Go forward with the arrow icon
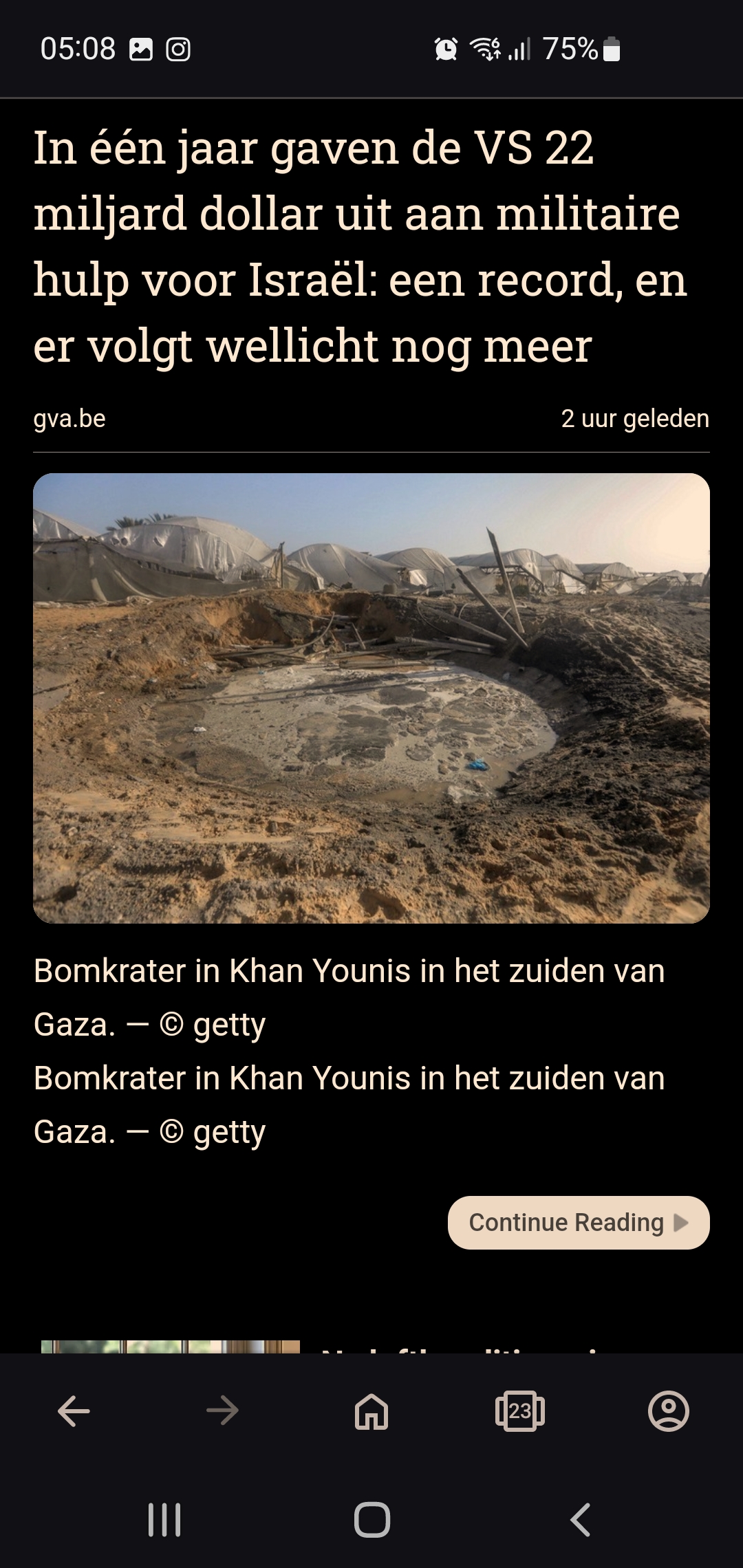The height and width of the screenshot is (1568, 743). pyautogui.click(x=222, y=1411)
